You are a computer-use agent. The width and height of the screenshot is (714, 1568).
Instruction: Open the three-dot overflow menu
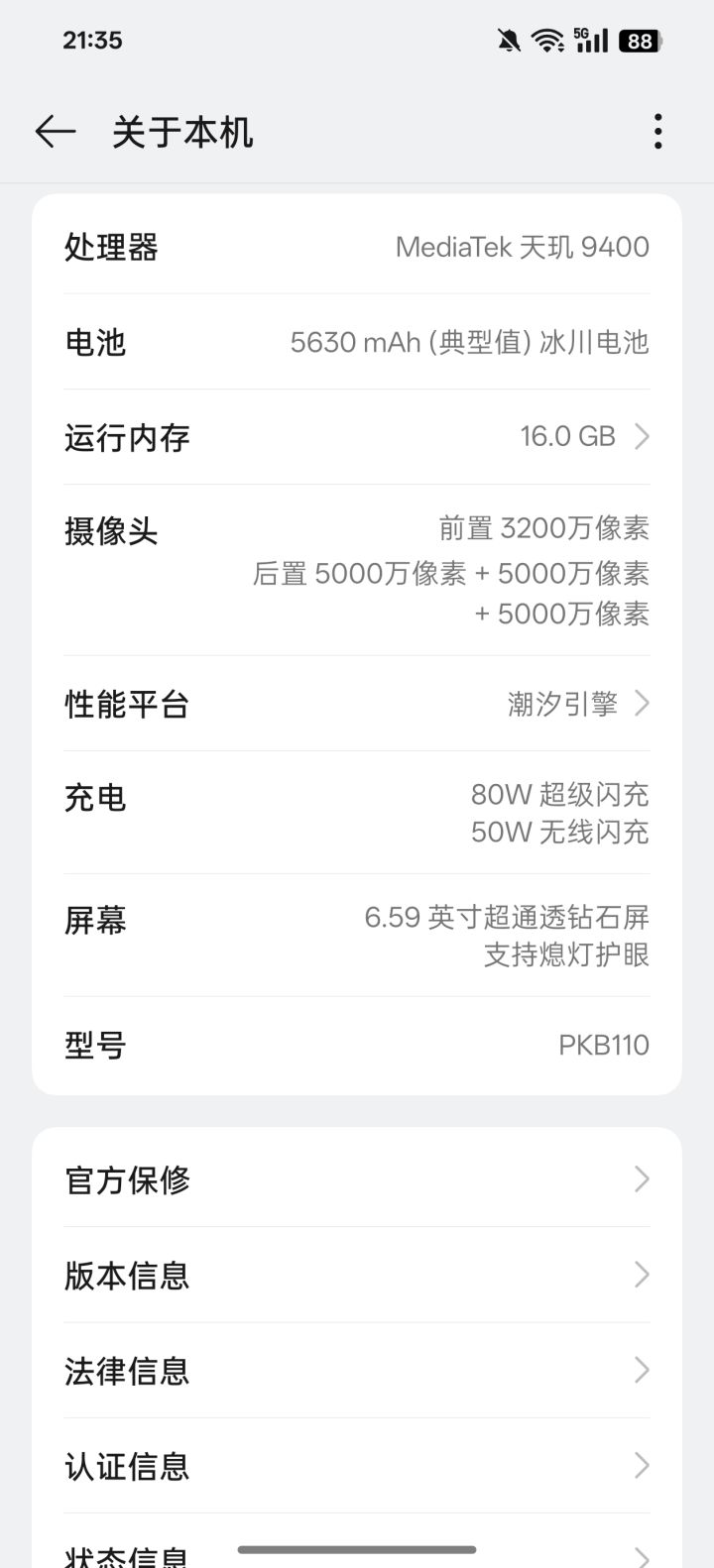(x=657, y=132)
